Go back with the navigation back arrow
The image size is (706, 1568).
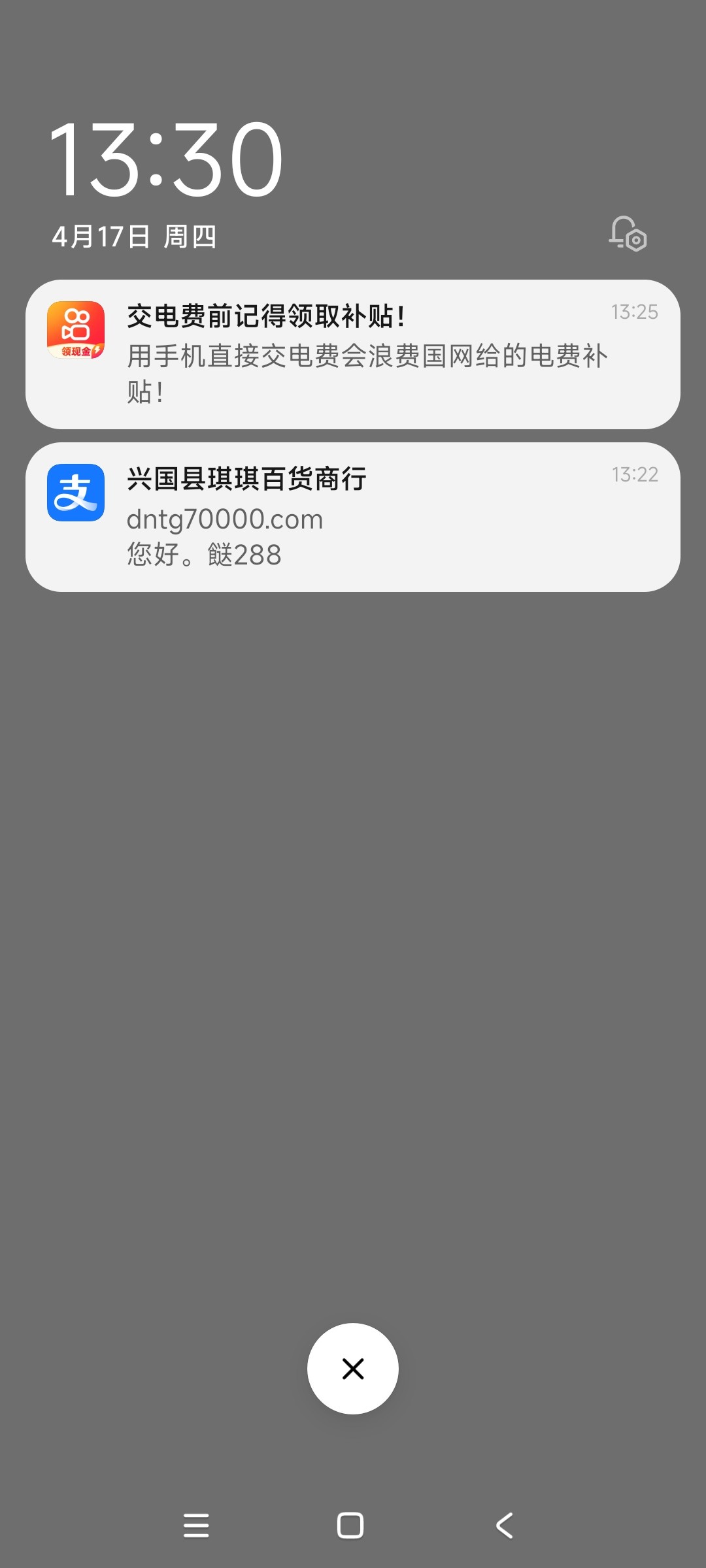505,1526
